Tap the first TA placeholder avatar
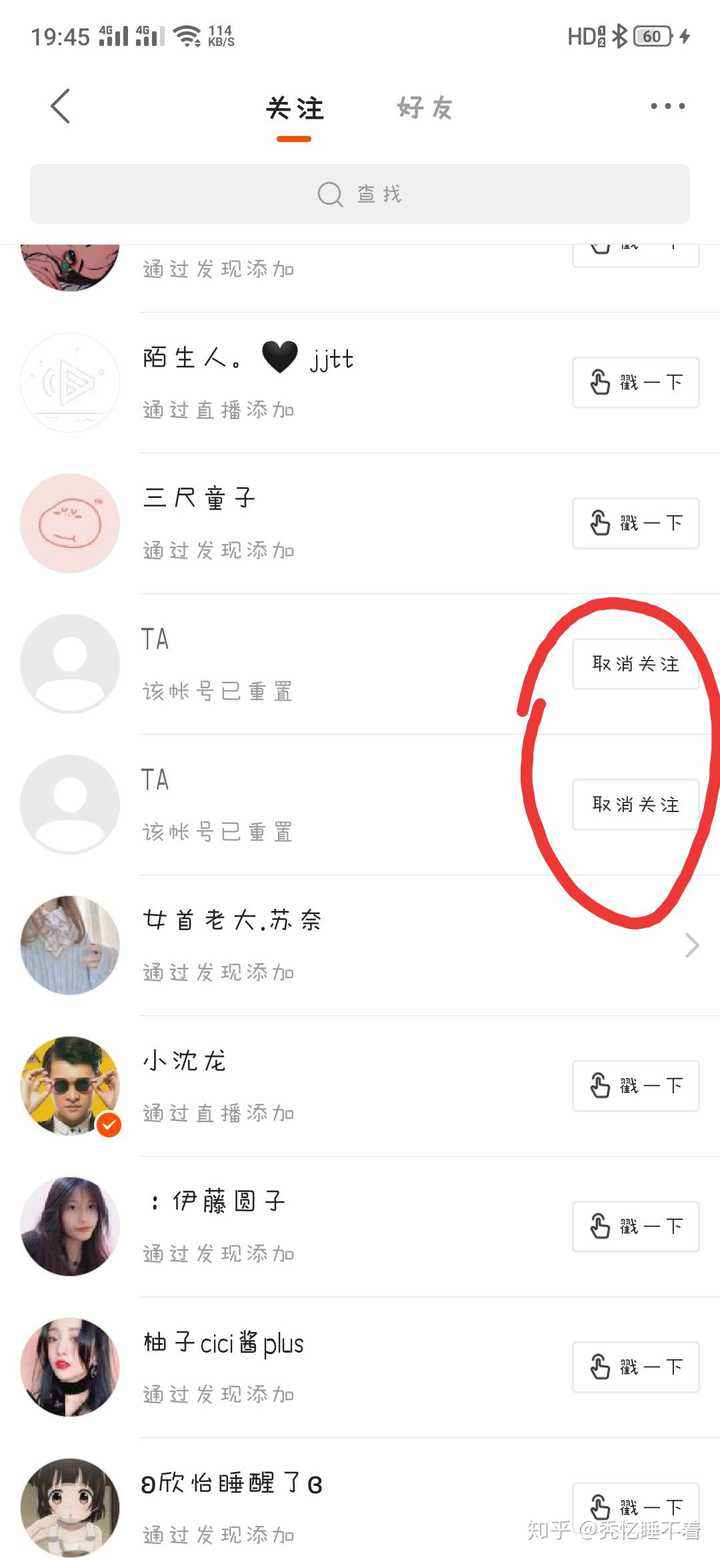 tap(69, 663)
